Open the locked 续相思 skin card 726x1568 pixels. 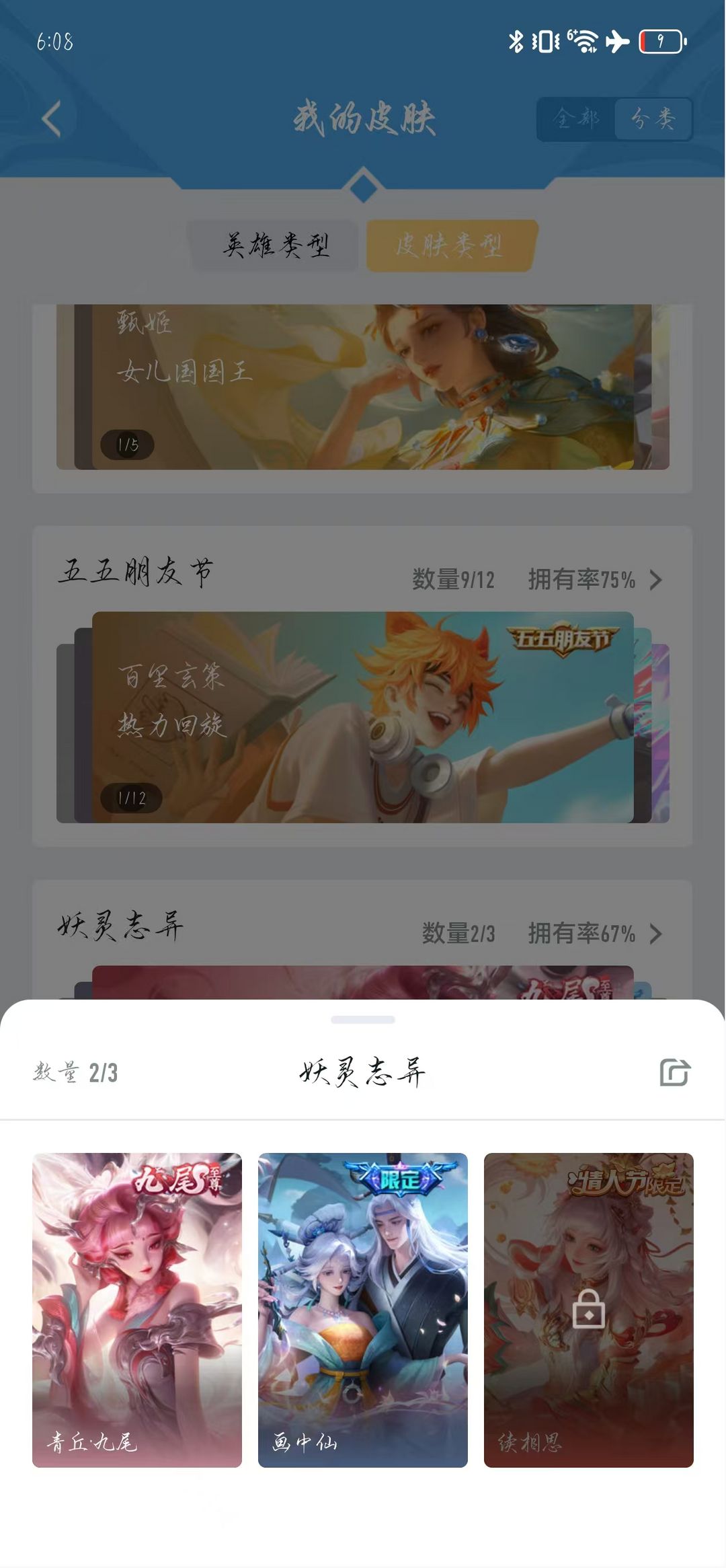(x=589, y=1310)
